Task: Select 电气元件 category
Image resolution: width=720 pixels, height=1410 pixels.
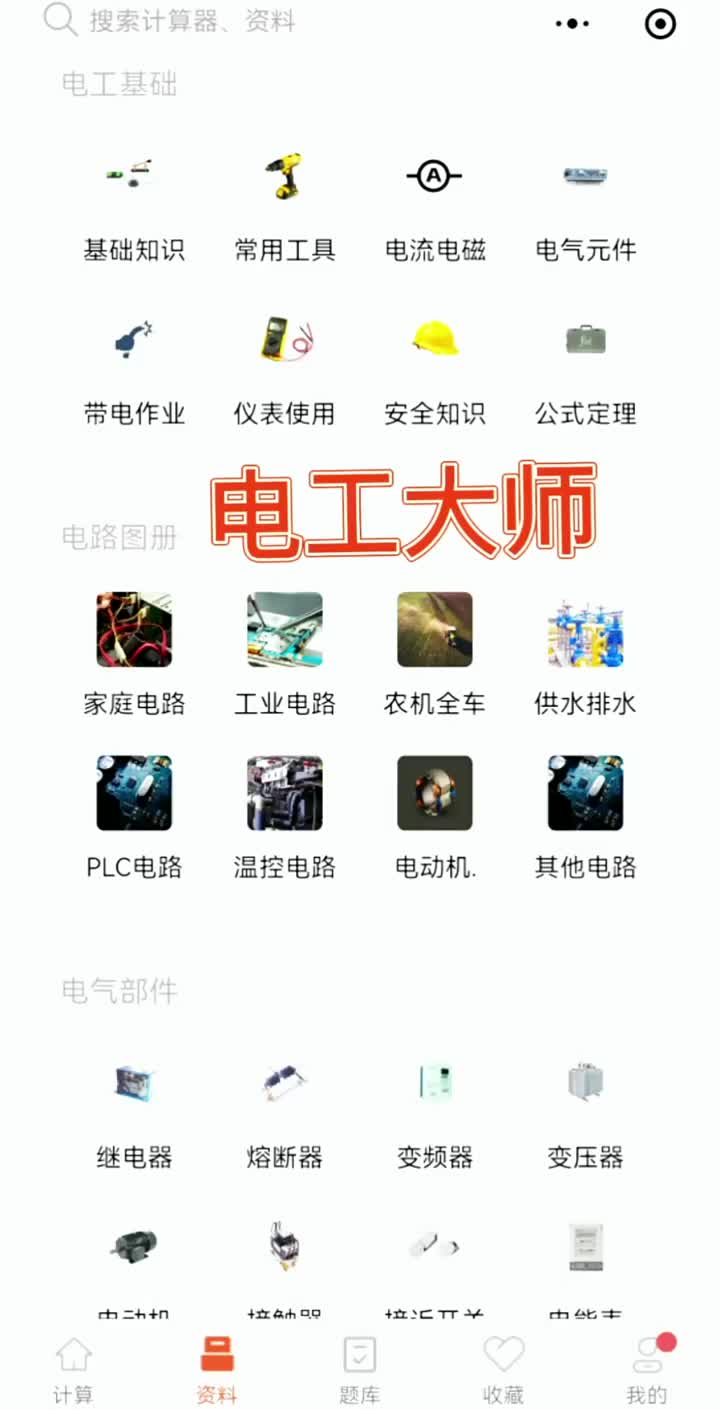Action: [x=585, y=205]
